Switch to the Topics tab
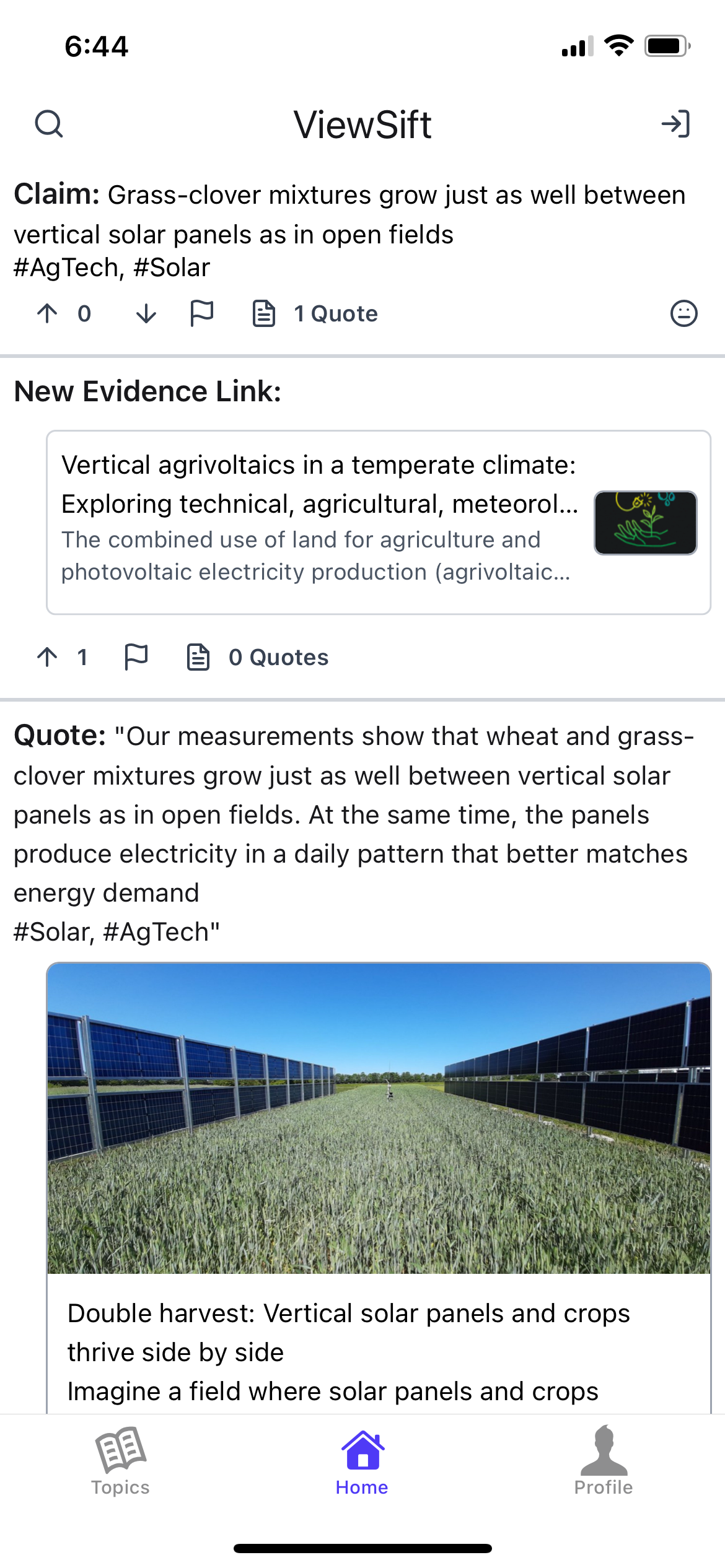 click(120, 1461)
